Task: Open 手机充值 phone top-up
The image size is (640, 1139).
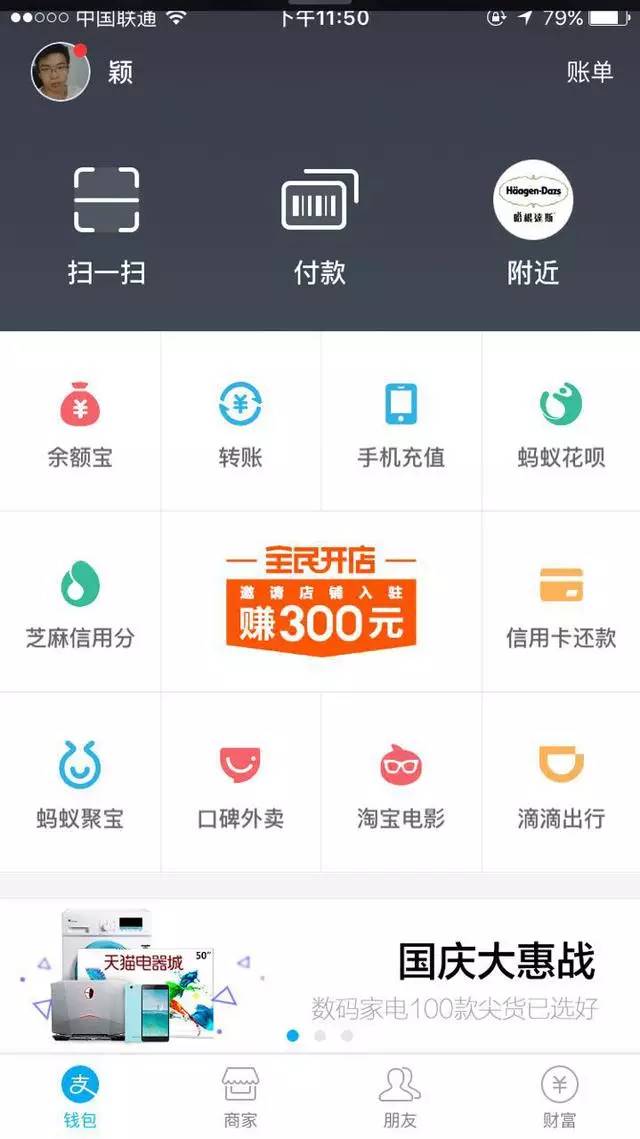Action: point(401,422)
